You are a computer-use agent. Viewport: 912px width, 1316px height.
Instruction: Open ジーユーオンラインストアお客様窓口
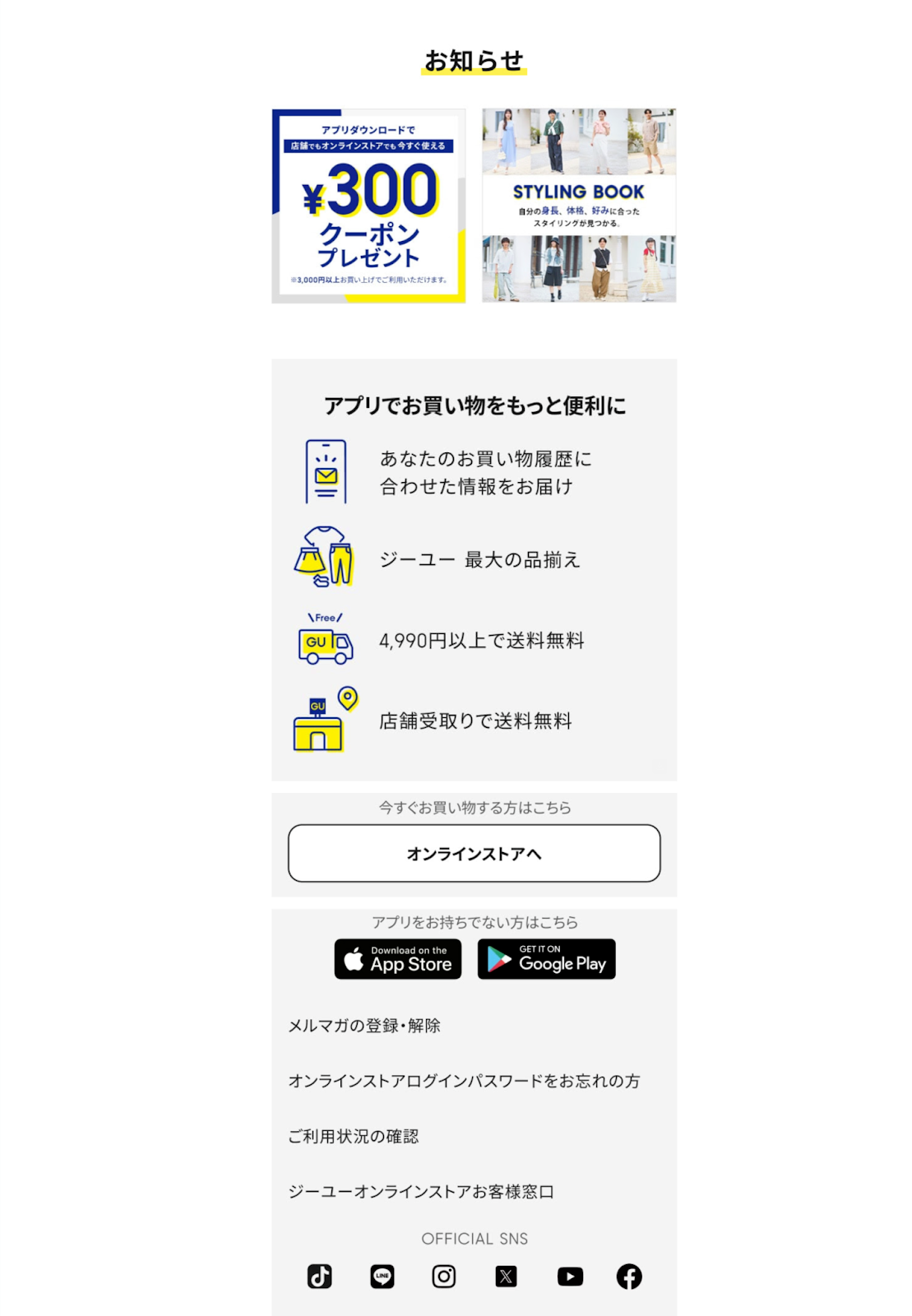pyautogui.click(x=420, y=1191)
